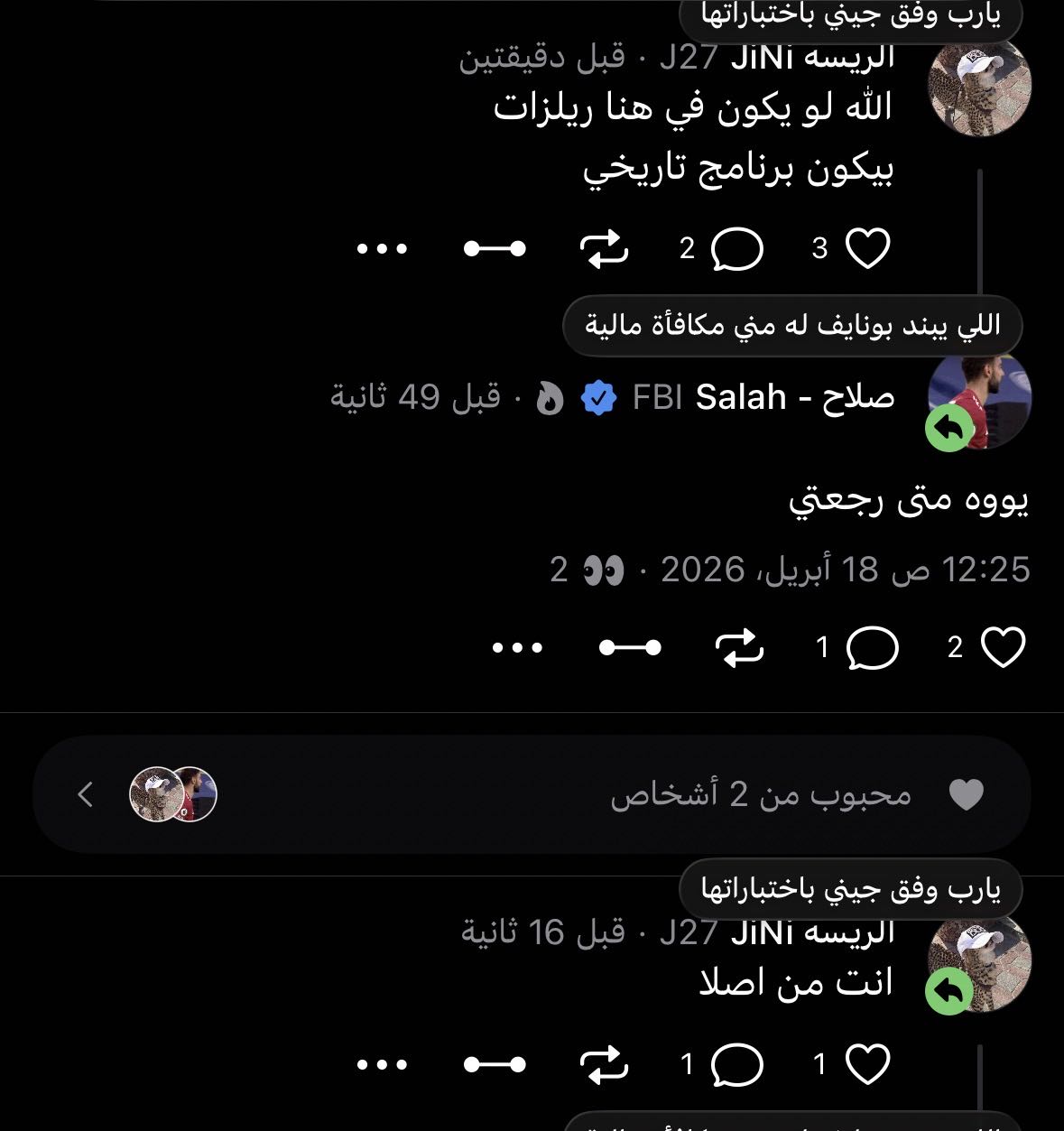Viewport: 1064px width, 1131px height.
Task: Repost JiNi's post about برنامج تاريخي
Action: pyautogui.click(x=603, y=248)
